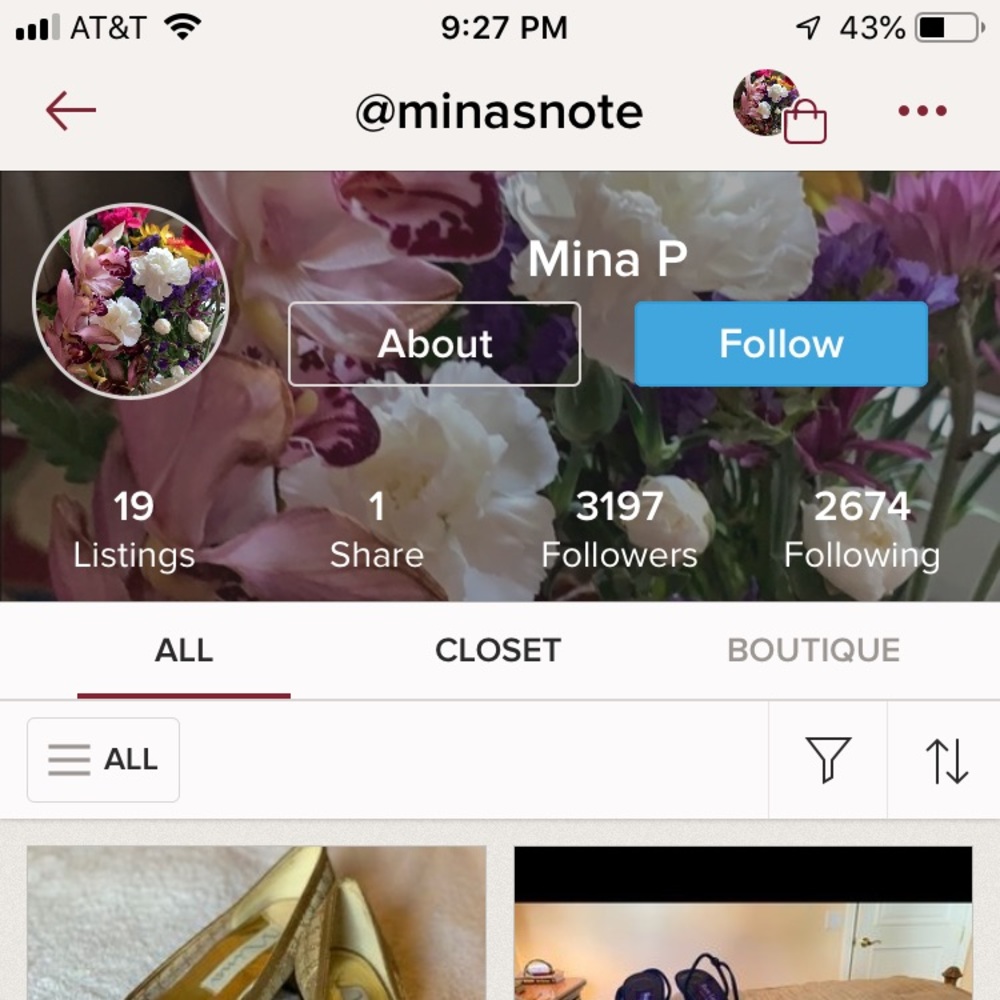Viewport: 1000px width, 1000px height.
Task: Open Mina P's About page
Action: [434, 344]
